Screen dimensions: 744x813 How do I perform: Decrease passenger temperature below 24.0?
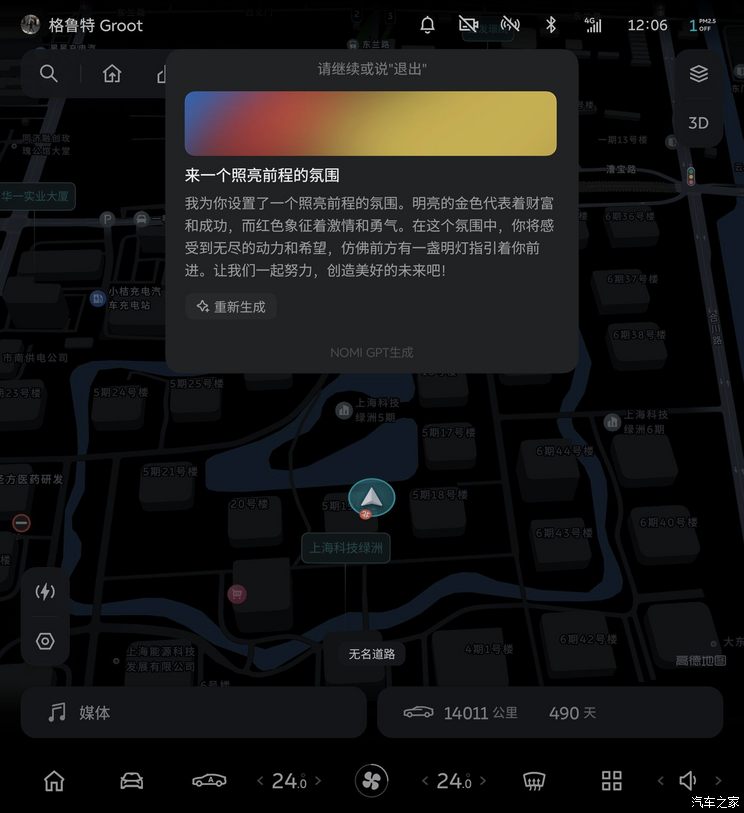(x=424, y=781)
